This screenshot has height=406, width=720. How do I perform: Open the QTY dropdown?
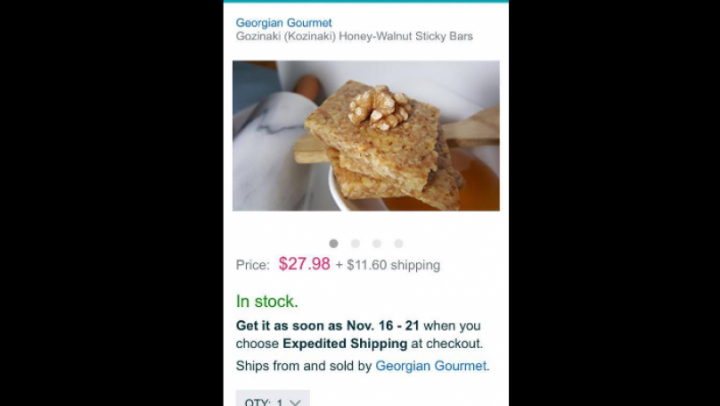(273, 400)
